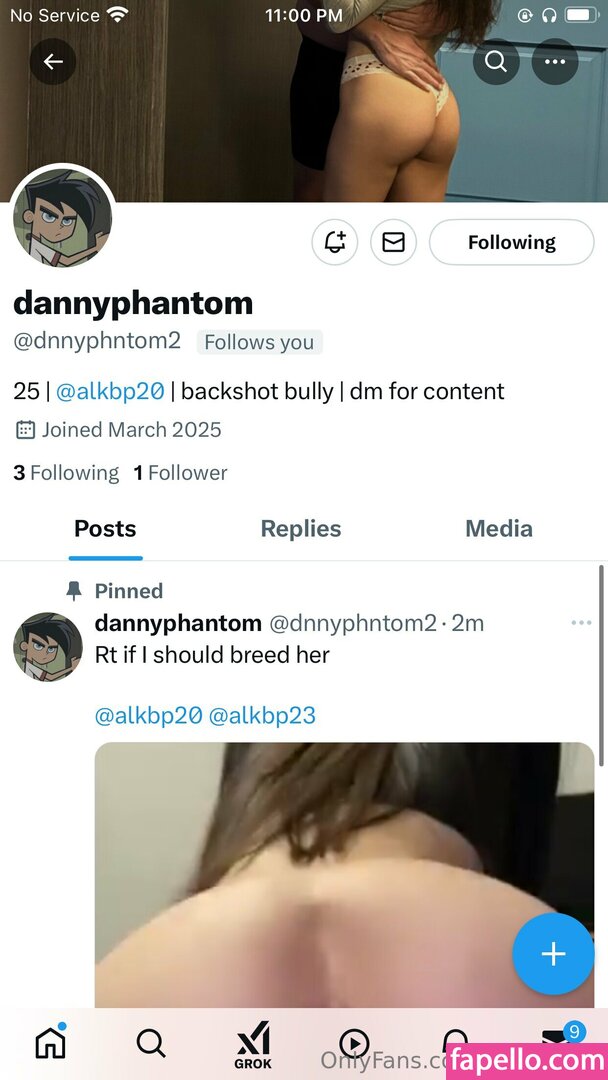Send a direct message via envelope icon
This screenshot has width=608, height=1080.
[x=393, y=242]
